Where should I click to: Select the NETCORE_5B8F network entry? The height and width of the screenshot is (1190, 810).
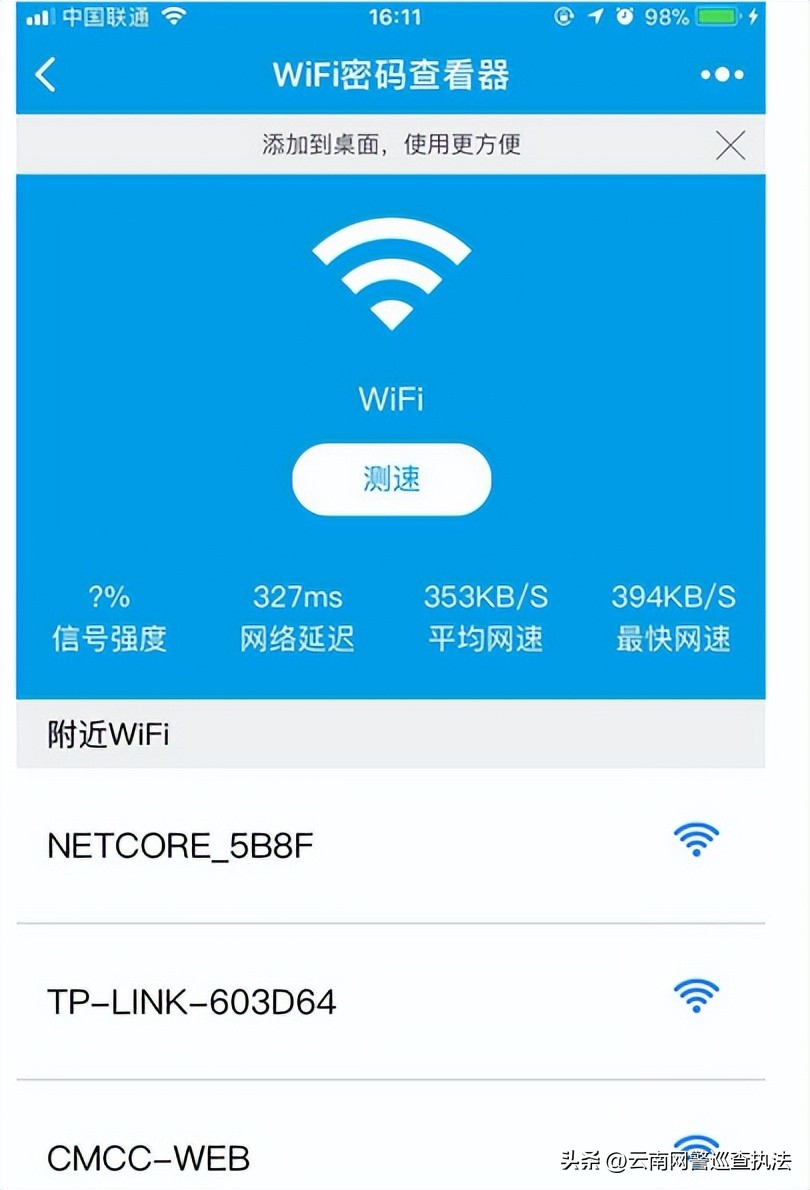180,846
